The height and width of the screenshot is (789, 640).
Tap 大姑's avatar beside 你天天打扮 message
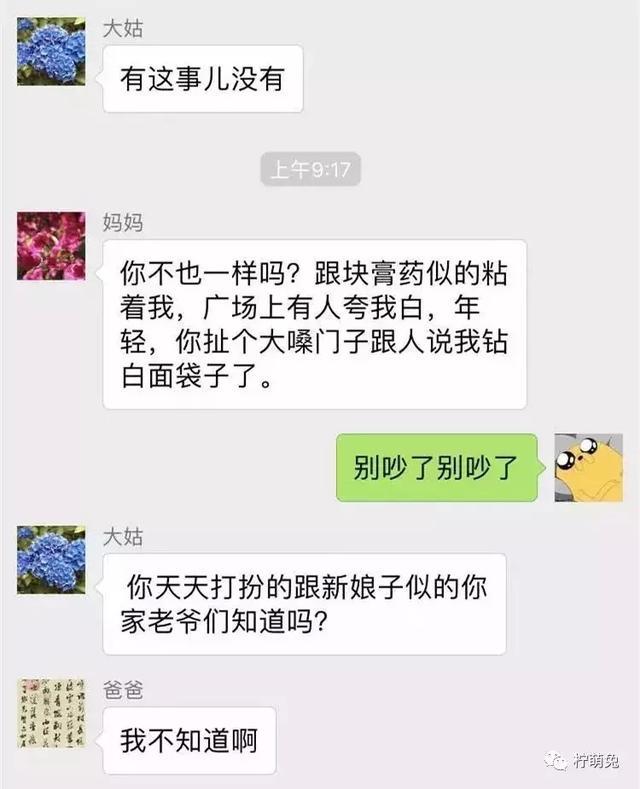point(51,559)
